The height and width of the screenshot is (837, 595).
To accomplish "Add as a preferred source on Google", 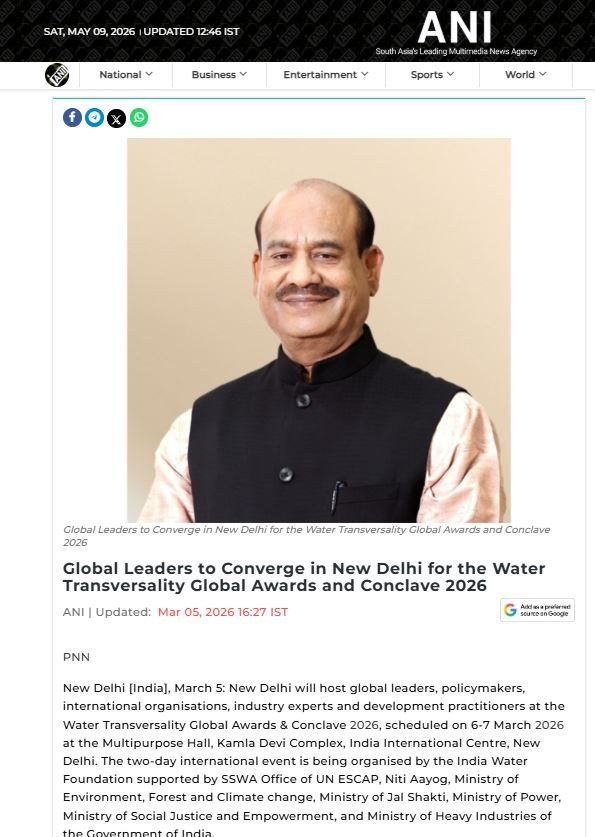I will coord(537,610).
